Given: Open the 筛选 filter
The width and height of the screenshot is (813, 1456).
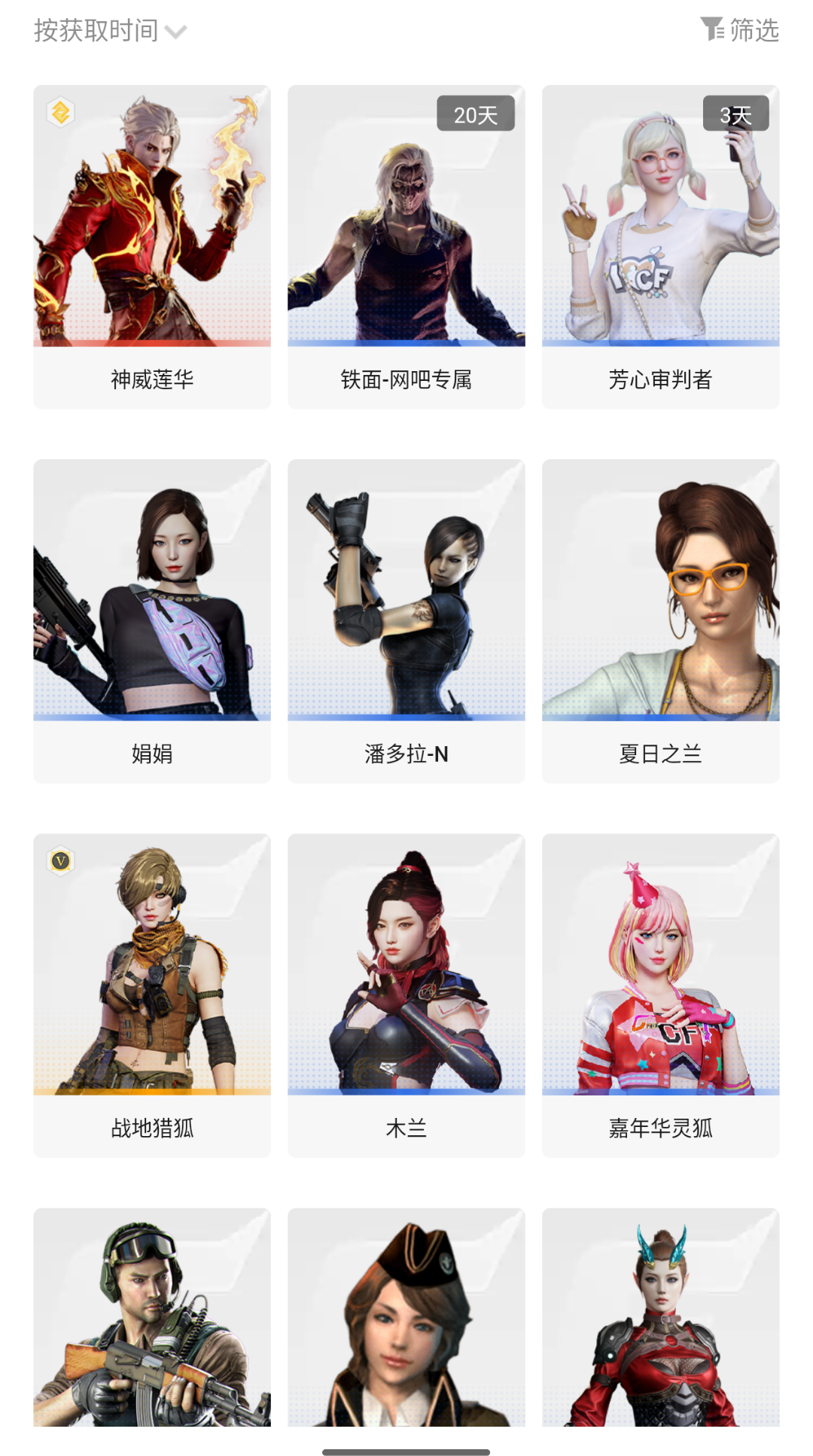Looking at the screenshot, I should tap(739, 30).
